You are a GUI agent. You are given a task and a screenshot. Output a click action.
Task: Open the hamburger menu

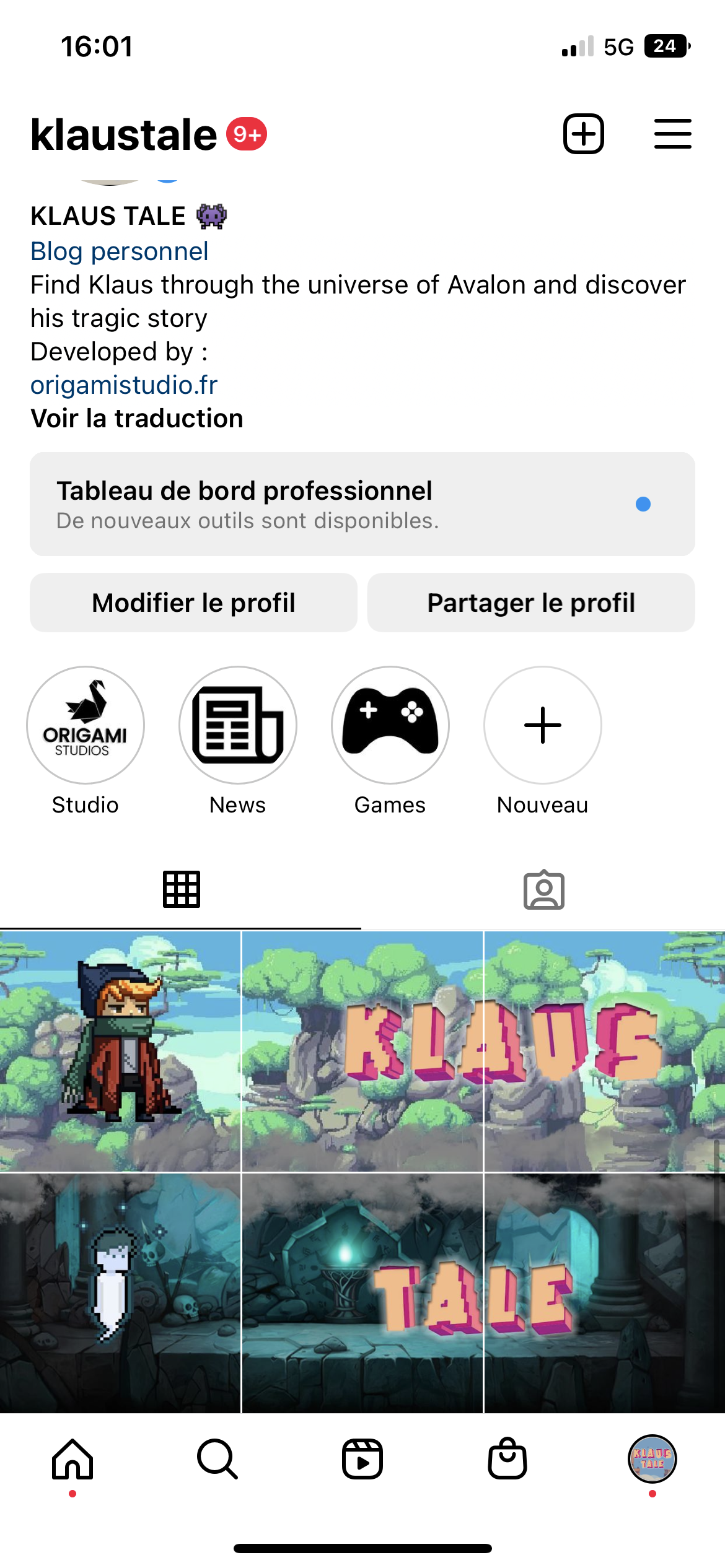point(672,134)
